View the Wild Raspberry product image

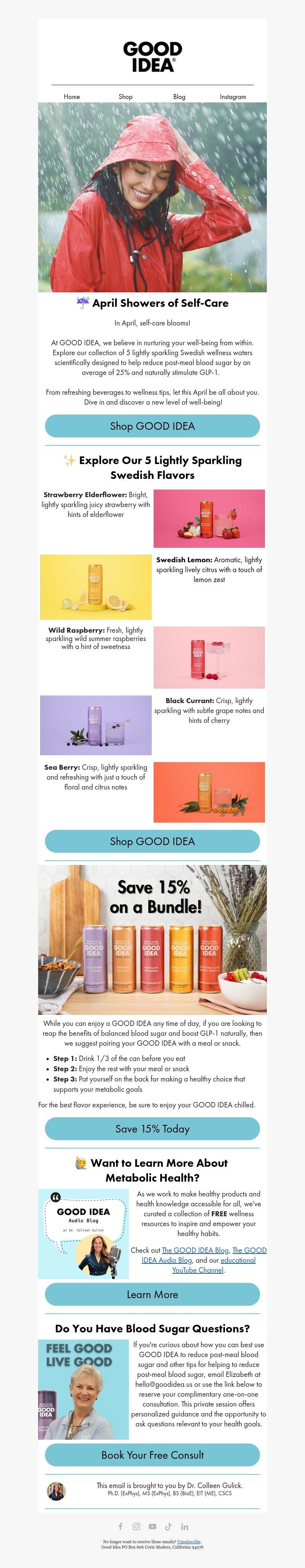click(209, 657)
